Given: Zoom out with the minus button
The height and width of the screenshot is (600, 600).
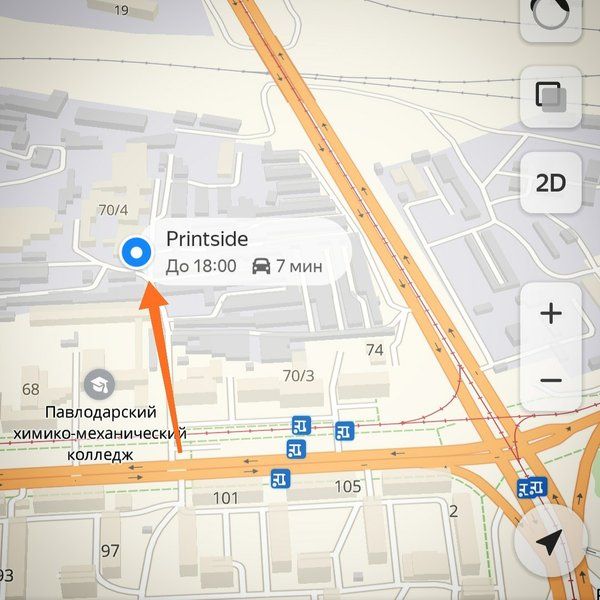Looking at the screenshot, I should (x=551, y=380).
